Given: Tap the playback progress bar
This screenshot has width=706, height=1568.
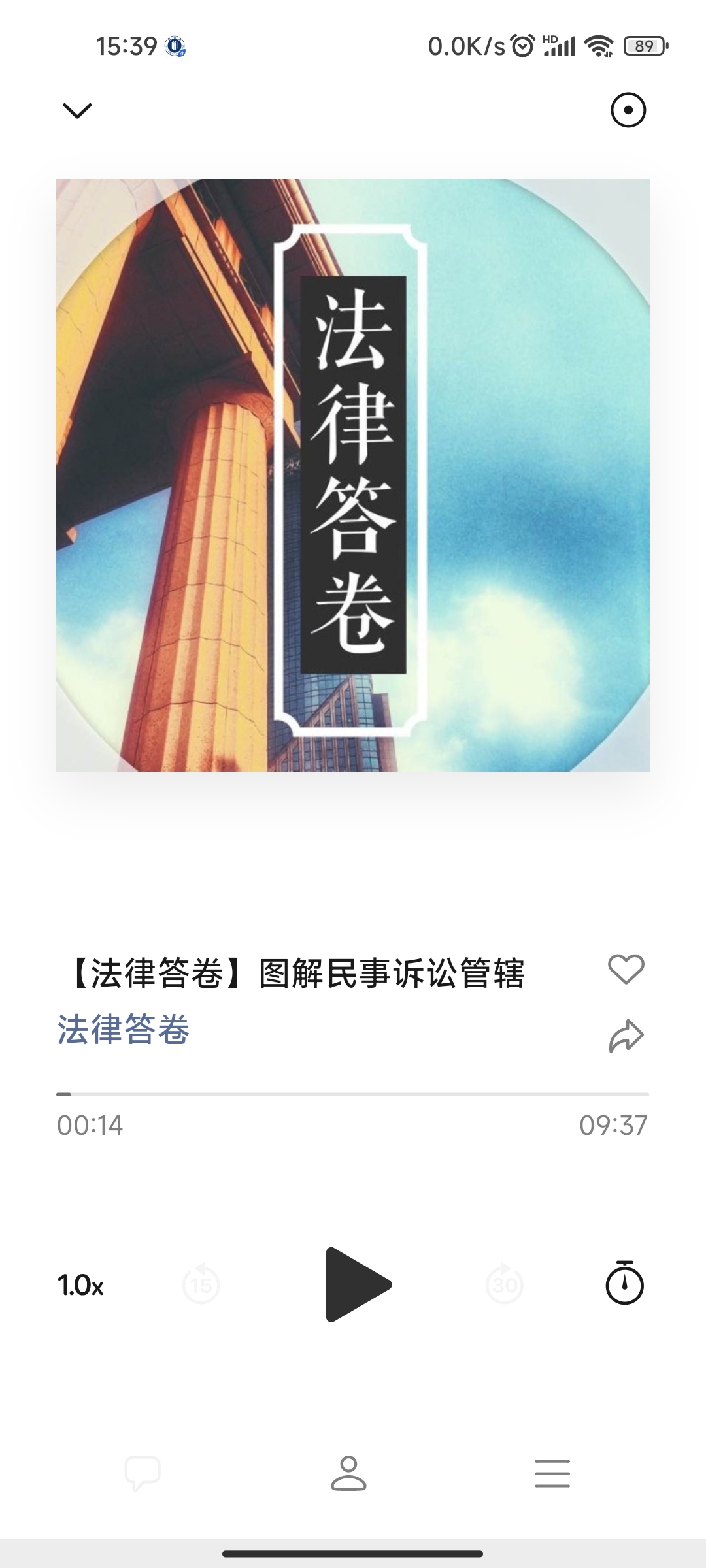Looking at the screenshot, I should click(353, 1094).
